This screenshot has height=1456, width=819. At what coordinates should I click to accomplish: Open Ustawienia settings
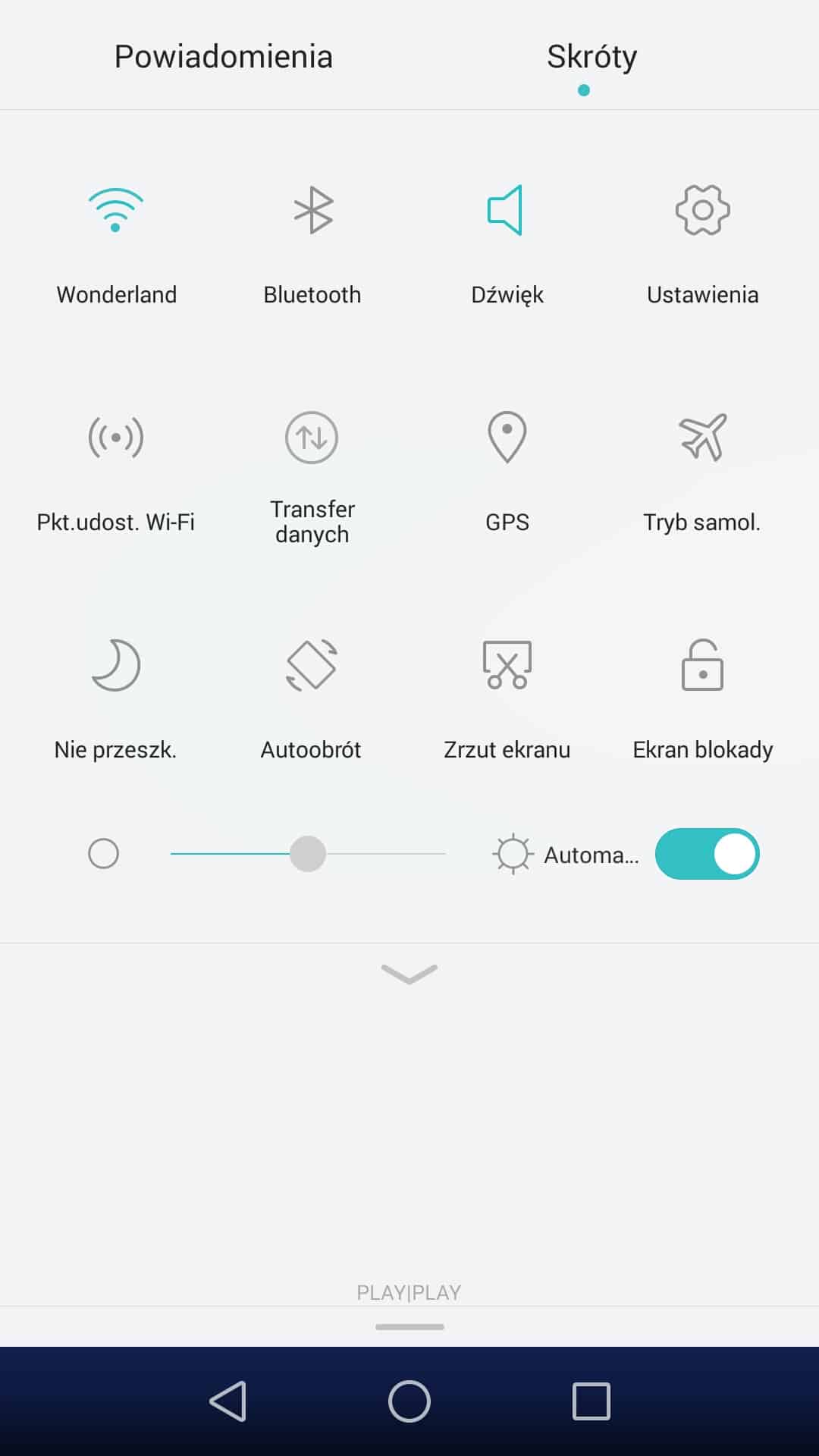coord(702,211)
